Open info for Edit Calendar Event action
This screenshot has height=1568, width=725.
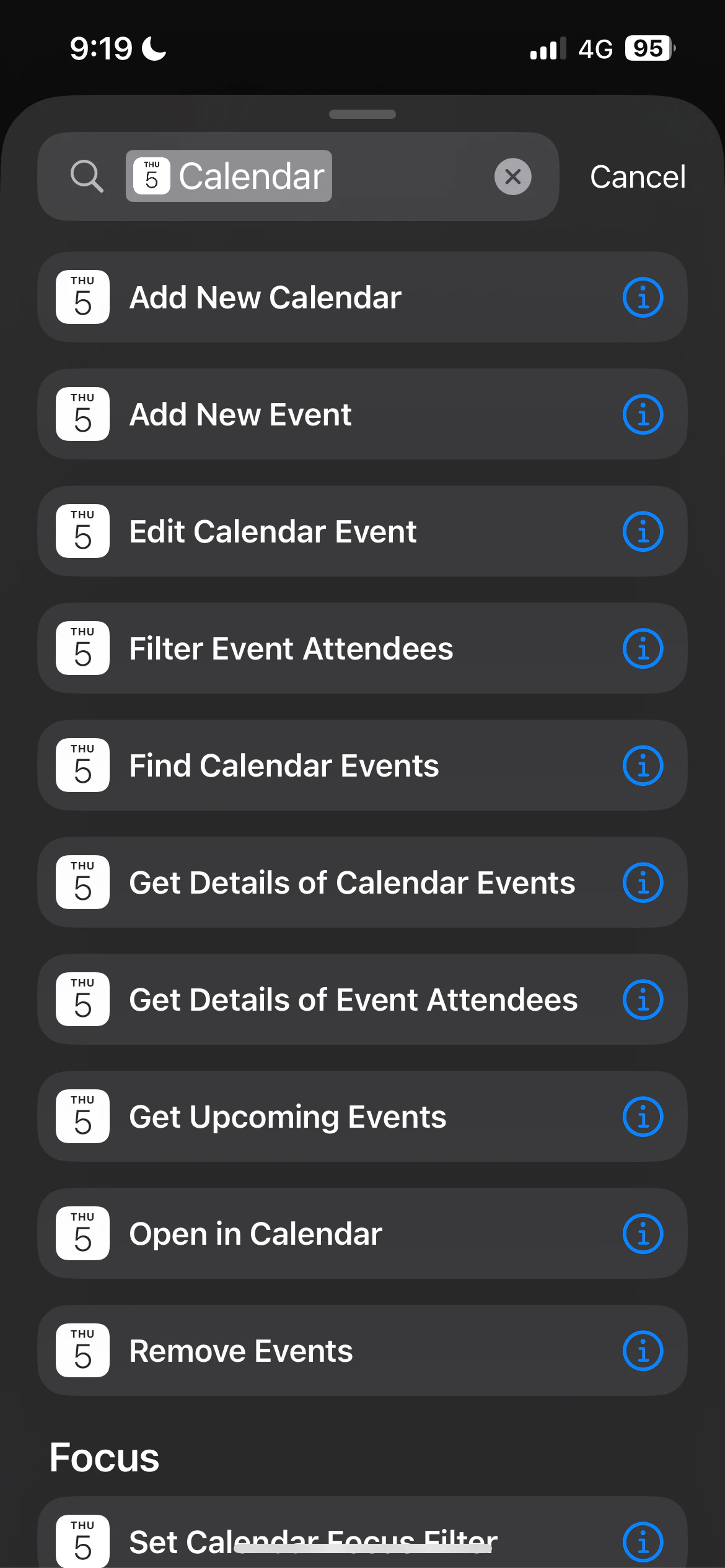(x=643, y=531)
